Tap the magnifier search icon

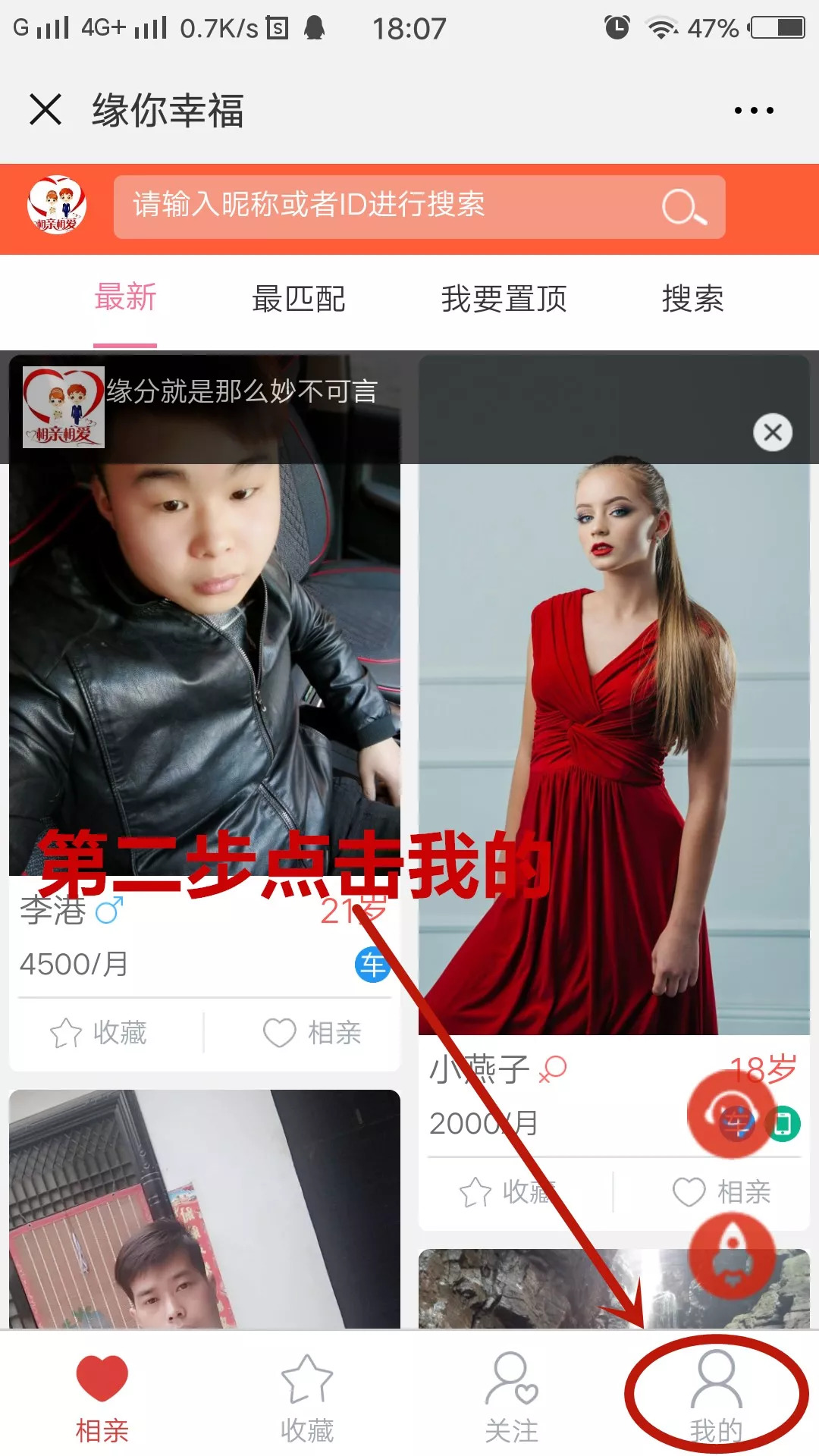[683, 207]
